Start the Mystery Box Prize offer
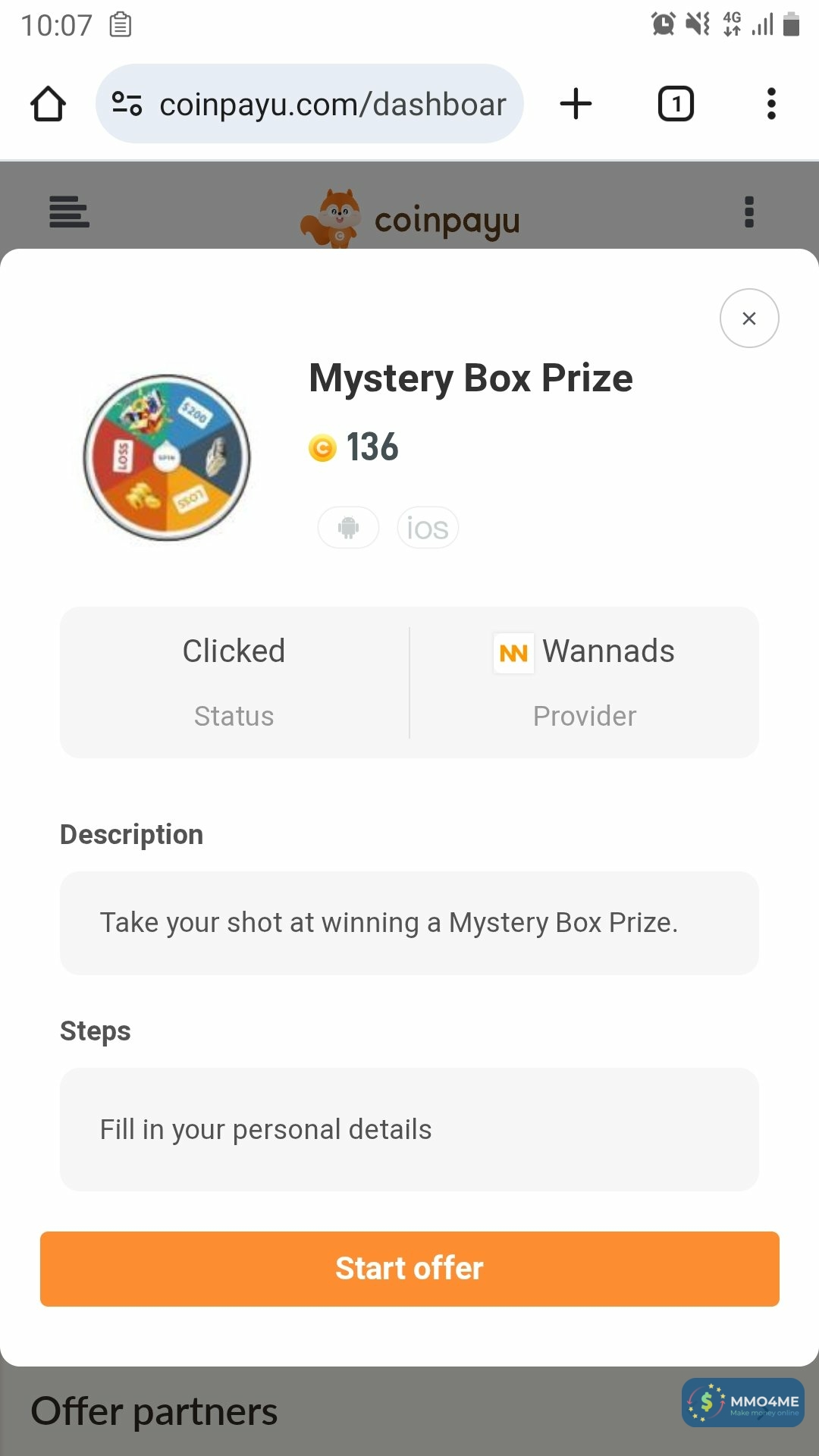 409,1269
